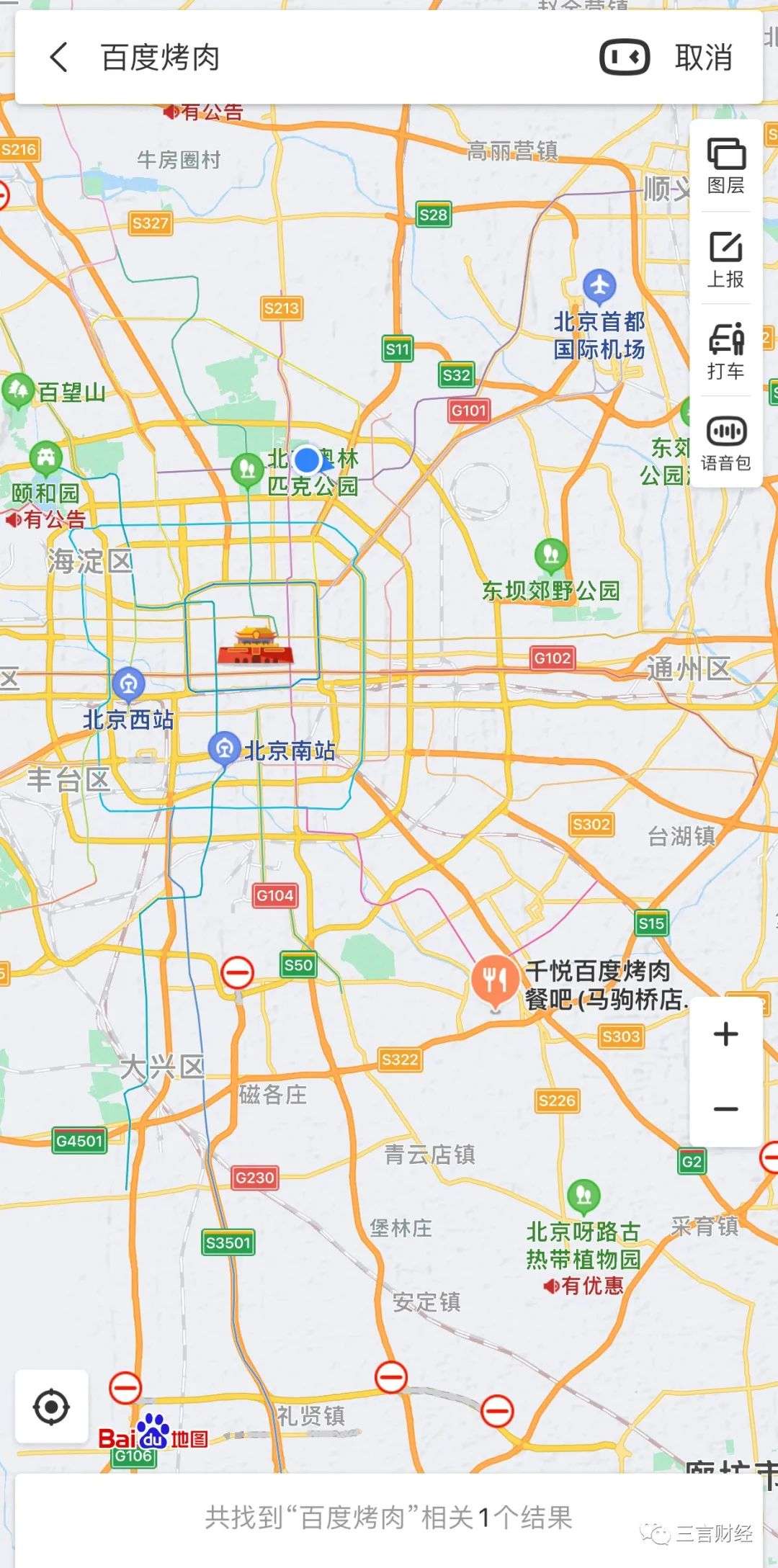Recenter the map on my location
The image size is (778, 1568).
[52, 1406]
